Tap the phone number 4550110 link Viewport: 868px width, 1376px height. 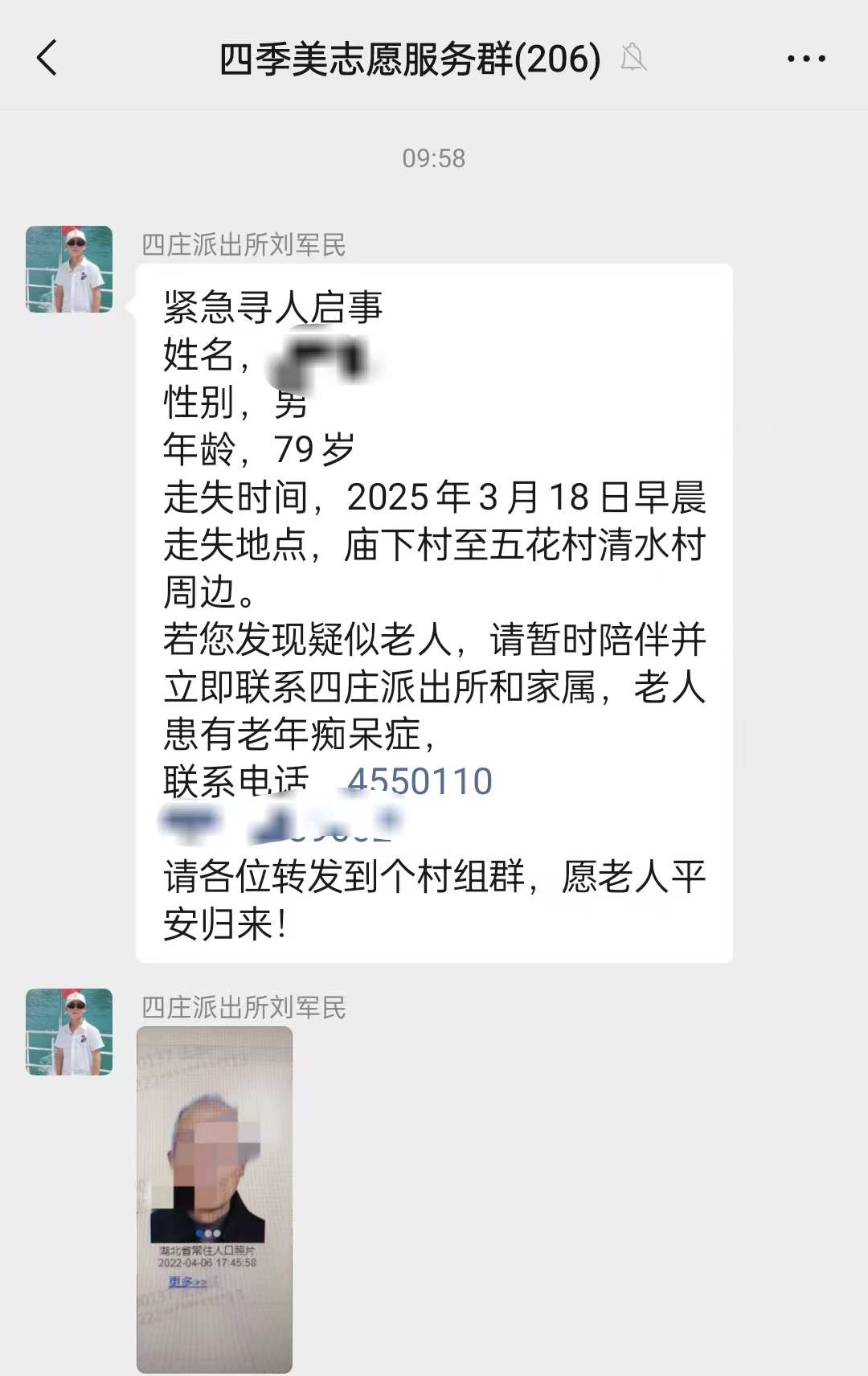point(420,781)
